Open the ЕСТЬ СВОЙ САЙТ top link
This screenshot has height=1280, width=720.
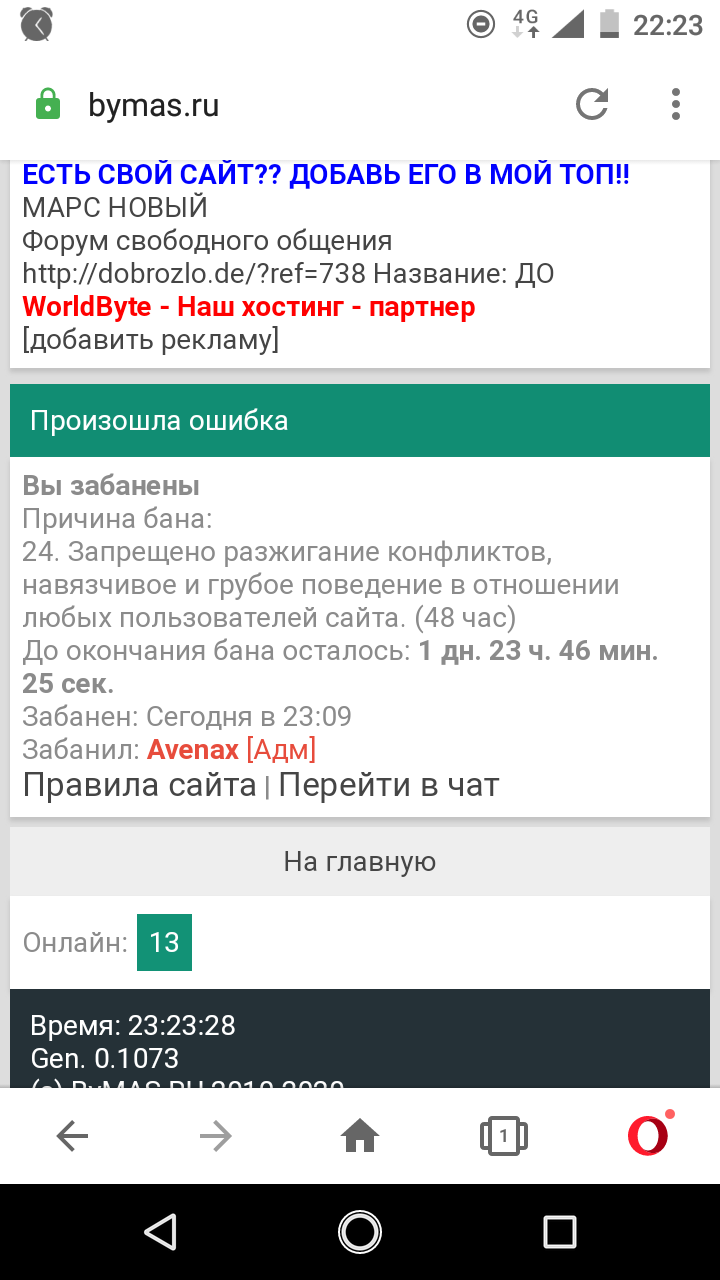(326, 175)
